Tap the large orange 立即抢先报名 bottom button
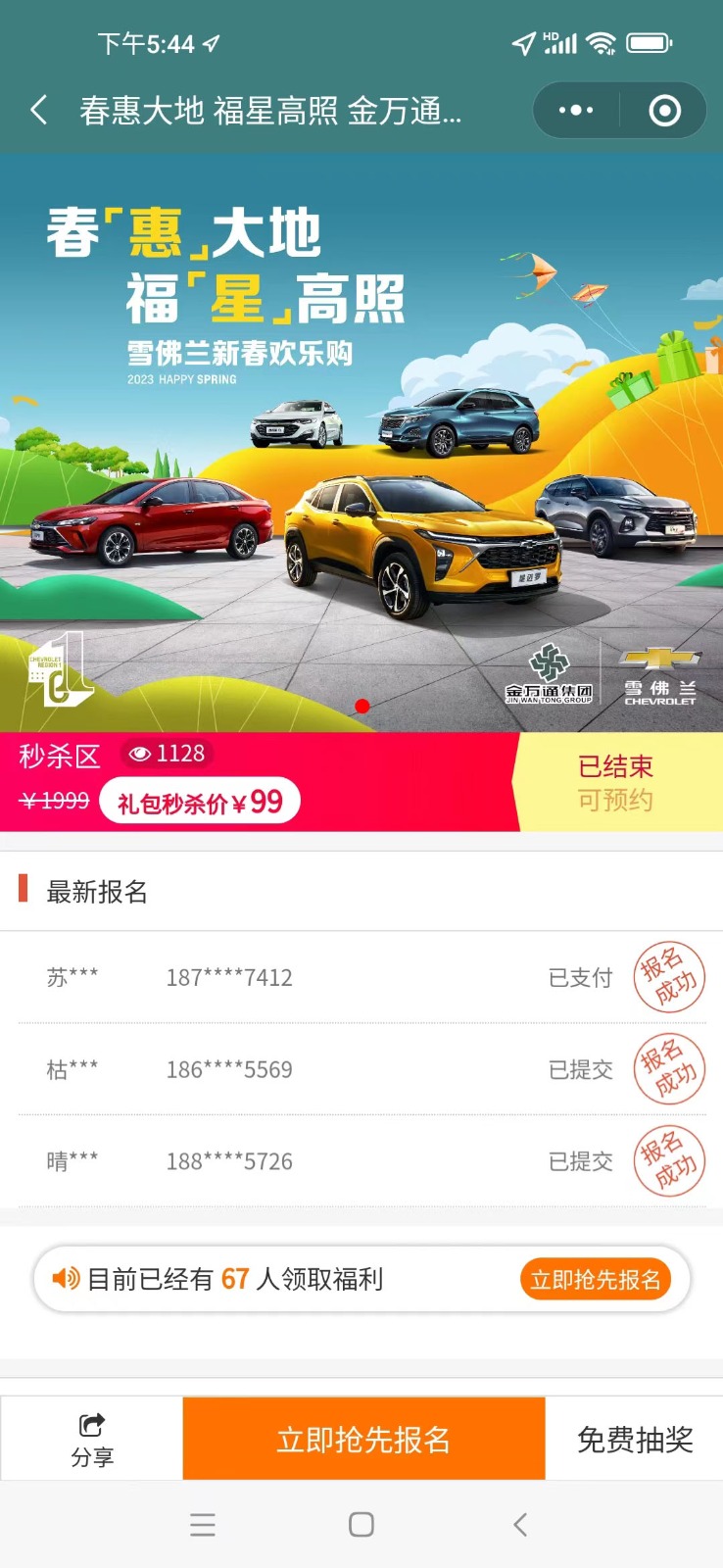The height and width of the screenshot is (1568, 723). [363, 1439]
